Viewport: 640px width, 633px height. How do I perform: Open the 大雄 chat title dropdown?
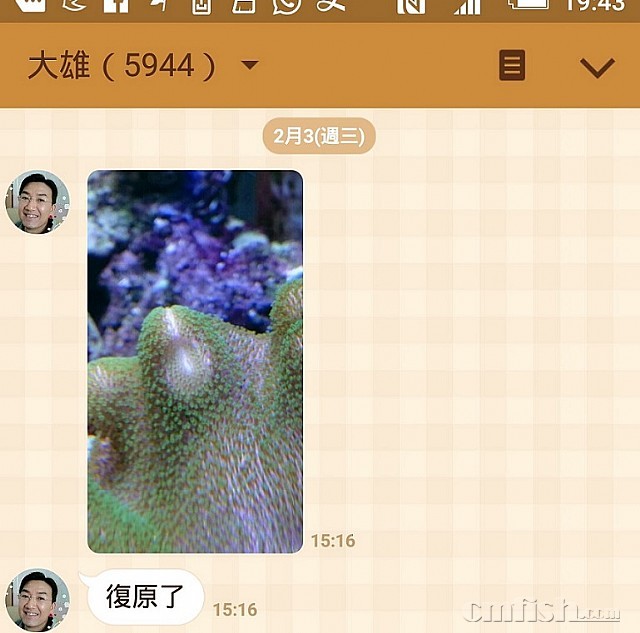[x=249, y=66]
